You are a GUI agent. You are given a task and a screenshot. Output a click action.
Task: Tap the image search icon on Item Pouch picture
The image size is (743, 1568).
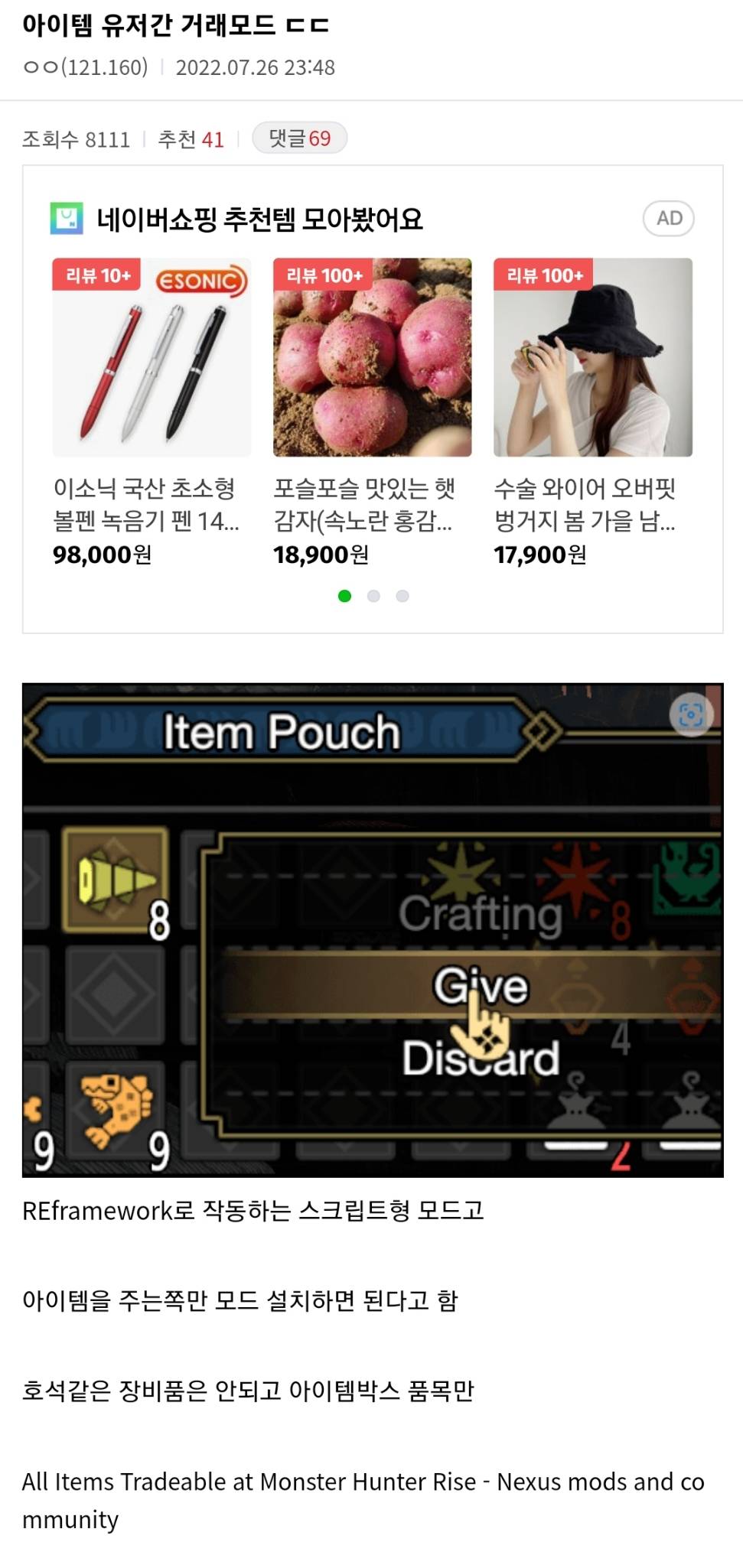[691, 715]
